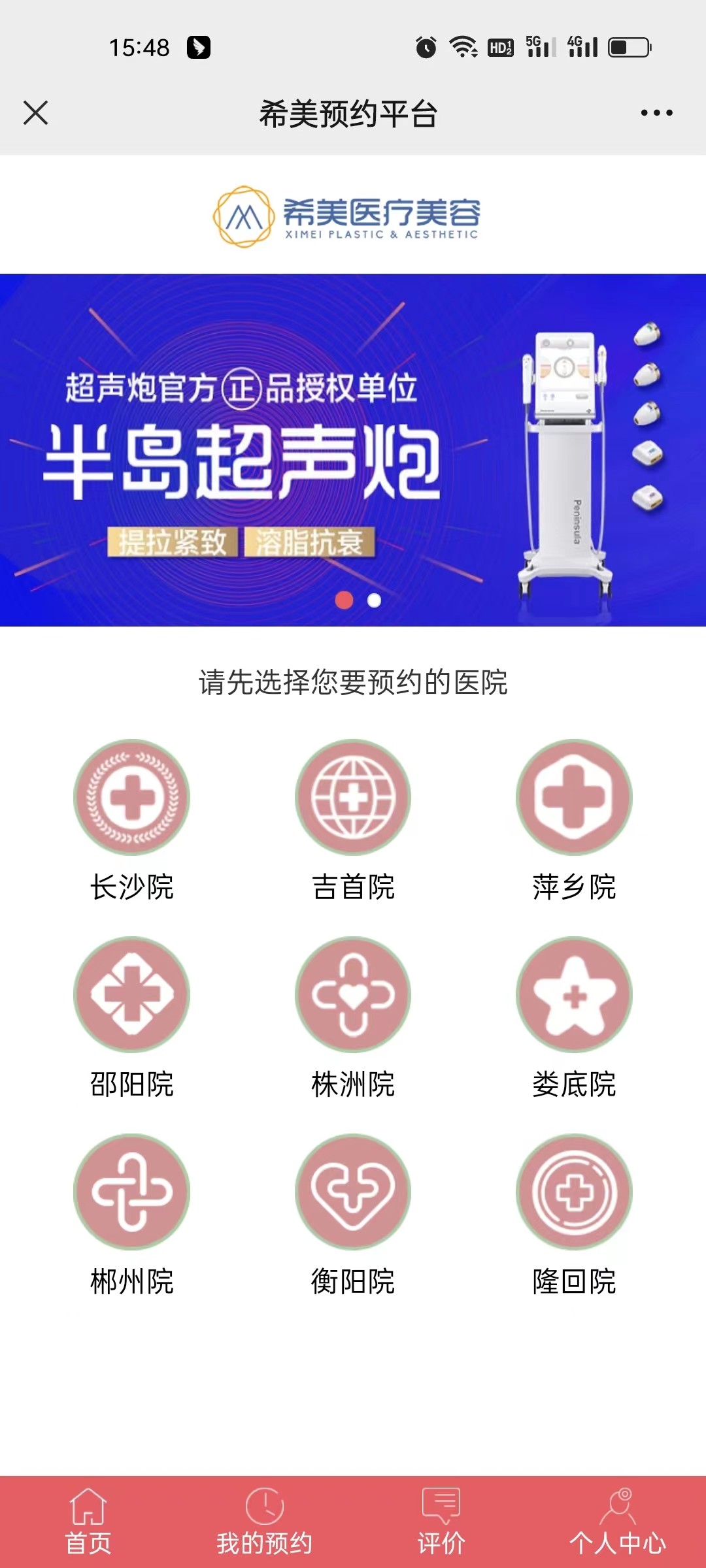Switch to the 我的预约 tab

(264, 1521)
